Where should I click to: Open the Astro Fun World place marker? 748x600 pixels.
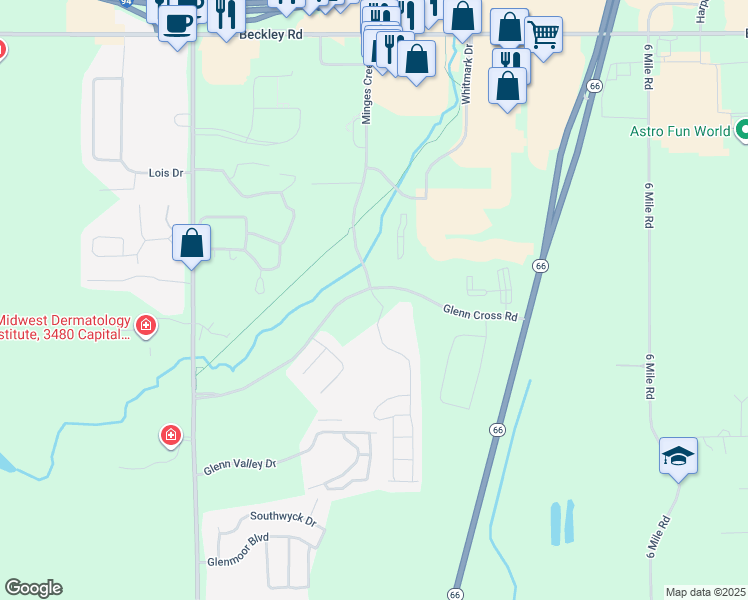[x=741, y=130]
